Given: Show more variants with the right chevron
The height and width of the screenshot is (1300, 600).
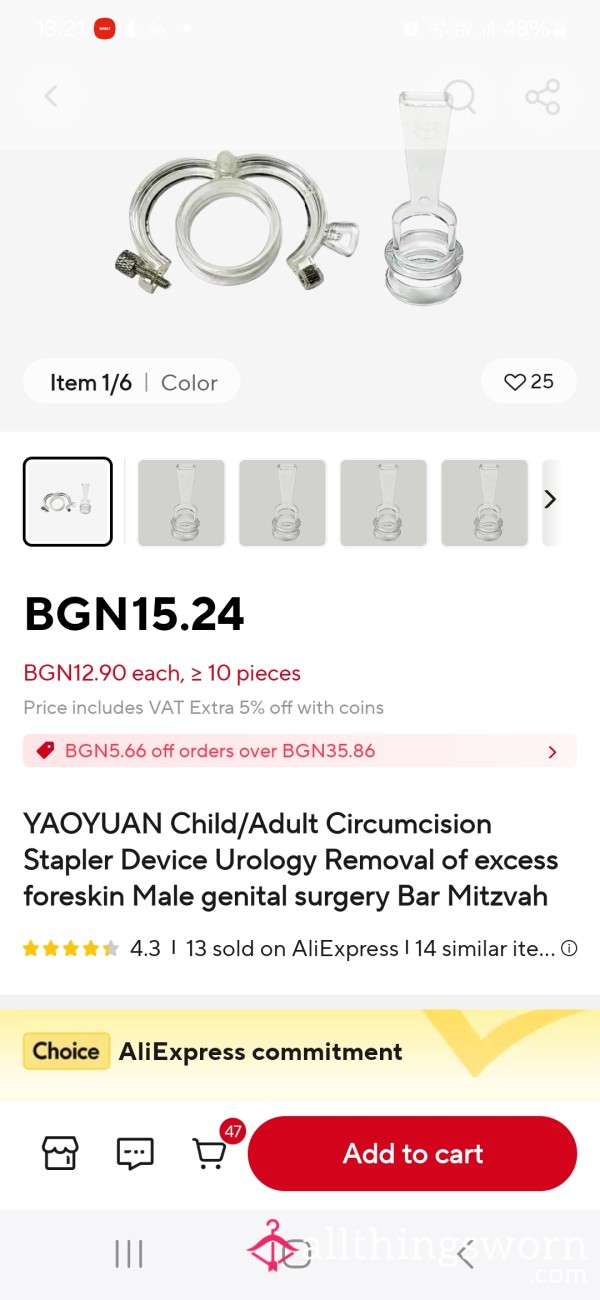Looking at the screenshot, I should coord(550,500).
